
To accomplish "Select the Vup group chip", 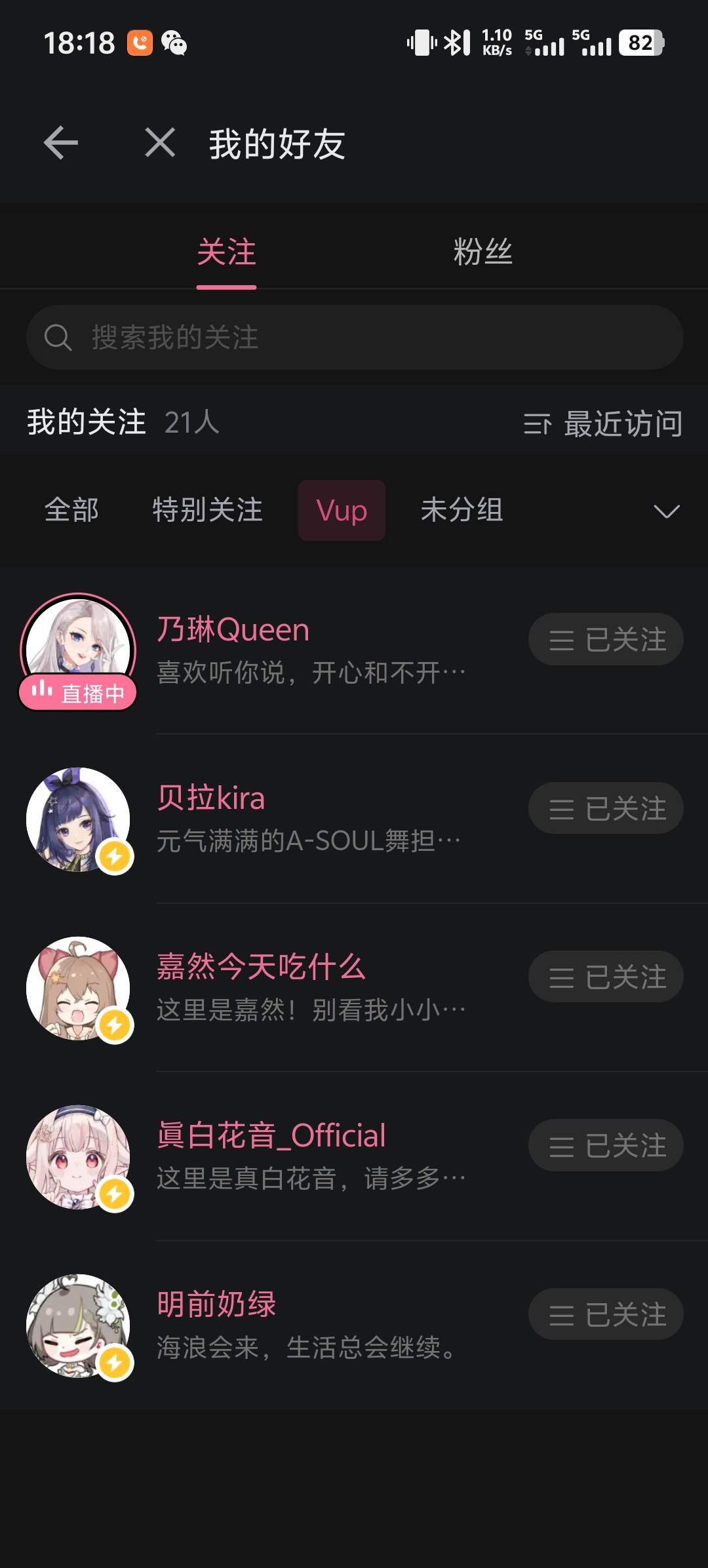I will tap(342, 510).
